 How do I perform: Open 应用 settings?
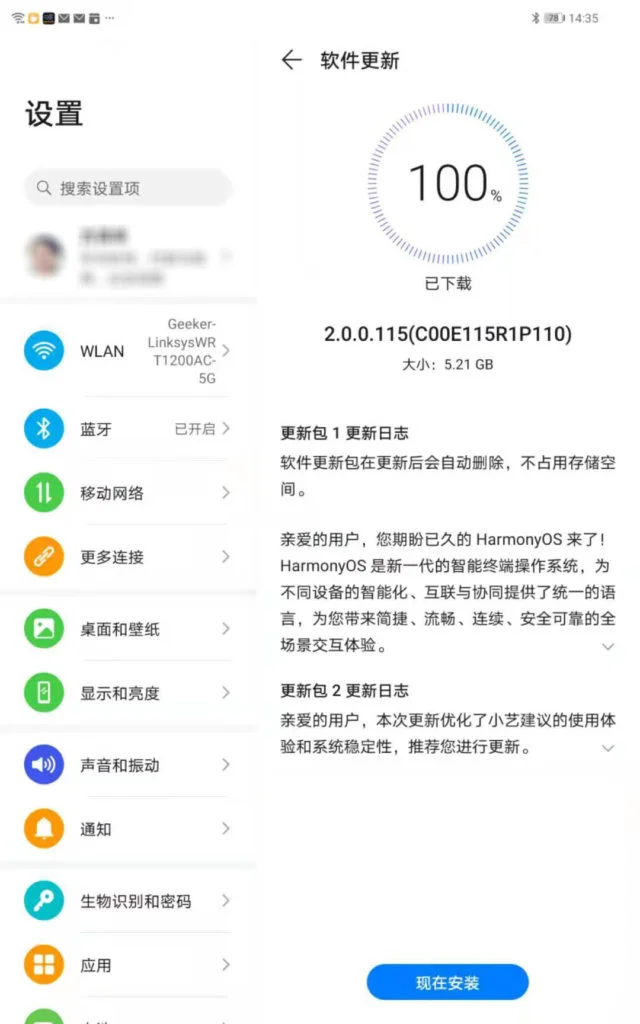coord(128,965)
